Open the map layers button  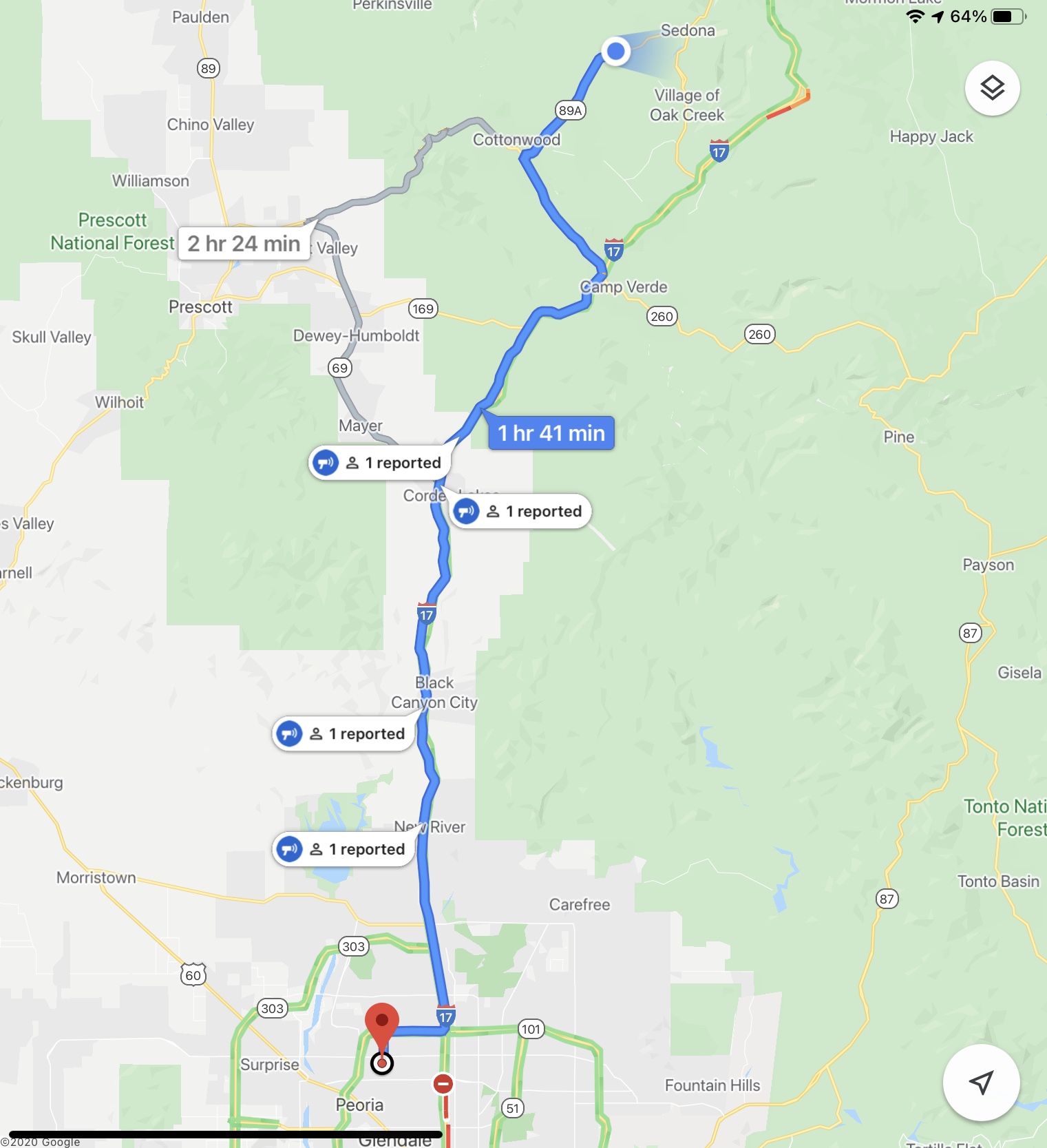(992, 88)
